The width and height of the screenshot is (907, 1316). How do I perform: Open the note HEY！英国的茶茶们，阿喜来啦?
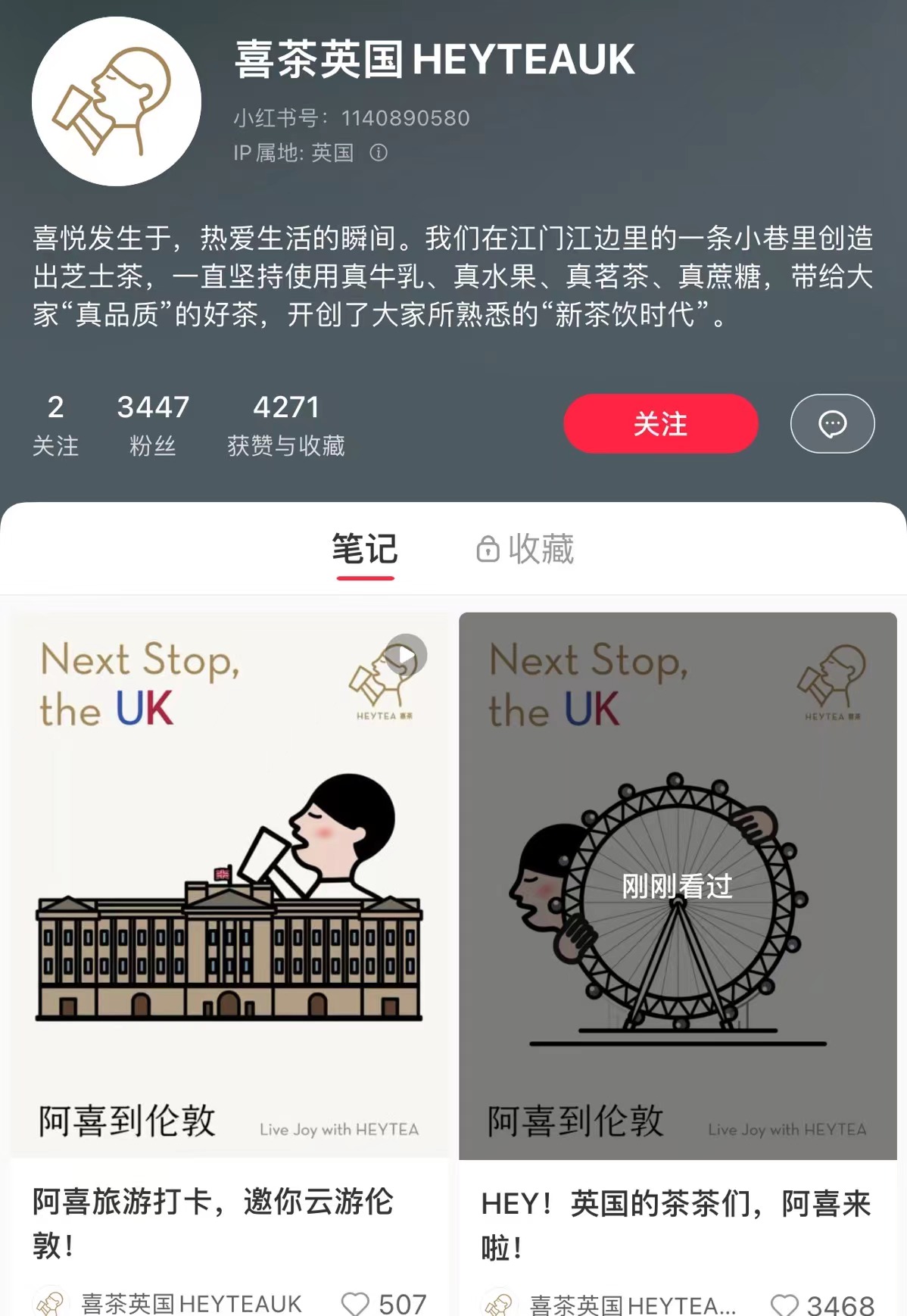pos(678,886)
